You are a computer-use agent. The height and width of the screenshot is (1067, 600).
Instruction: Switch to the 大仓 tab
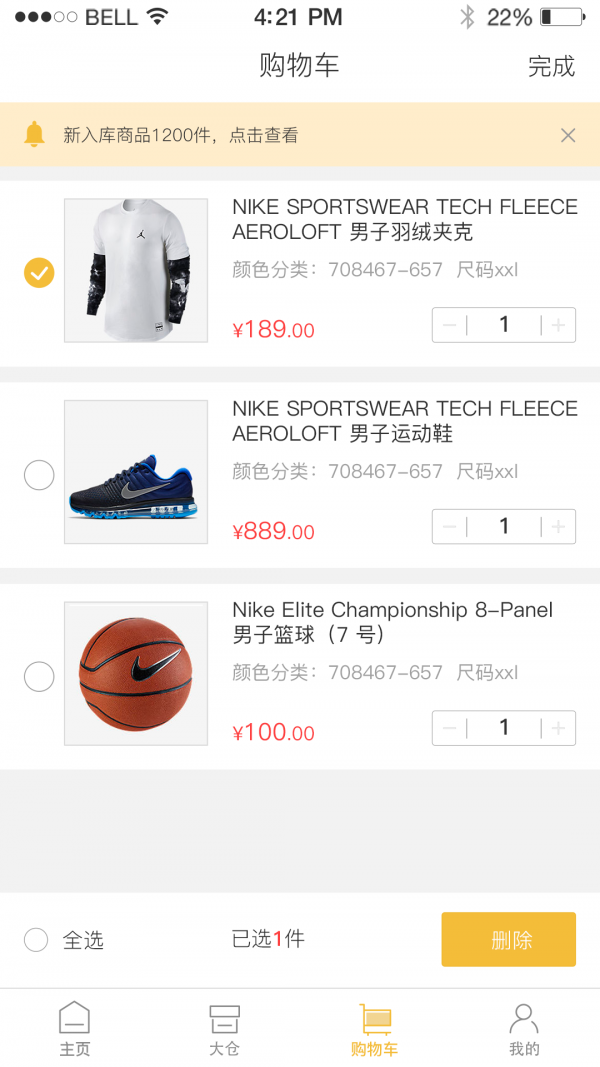(x=224, y=1029)
